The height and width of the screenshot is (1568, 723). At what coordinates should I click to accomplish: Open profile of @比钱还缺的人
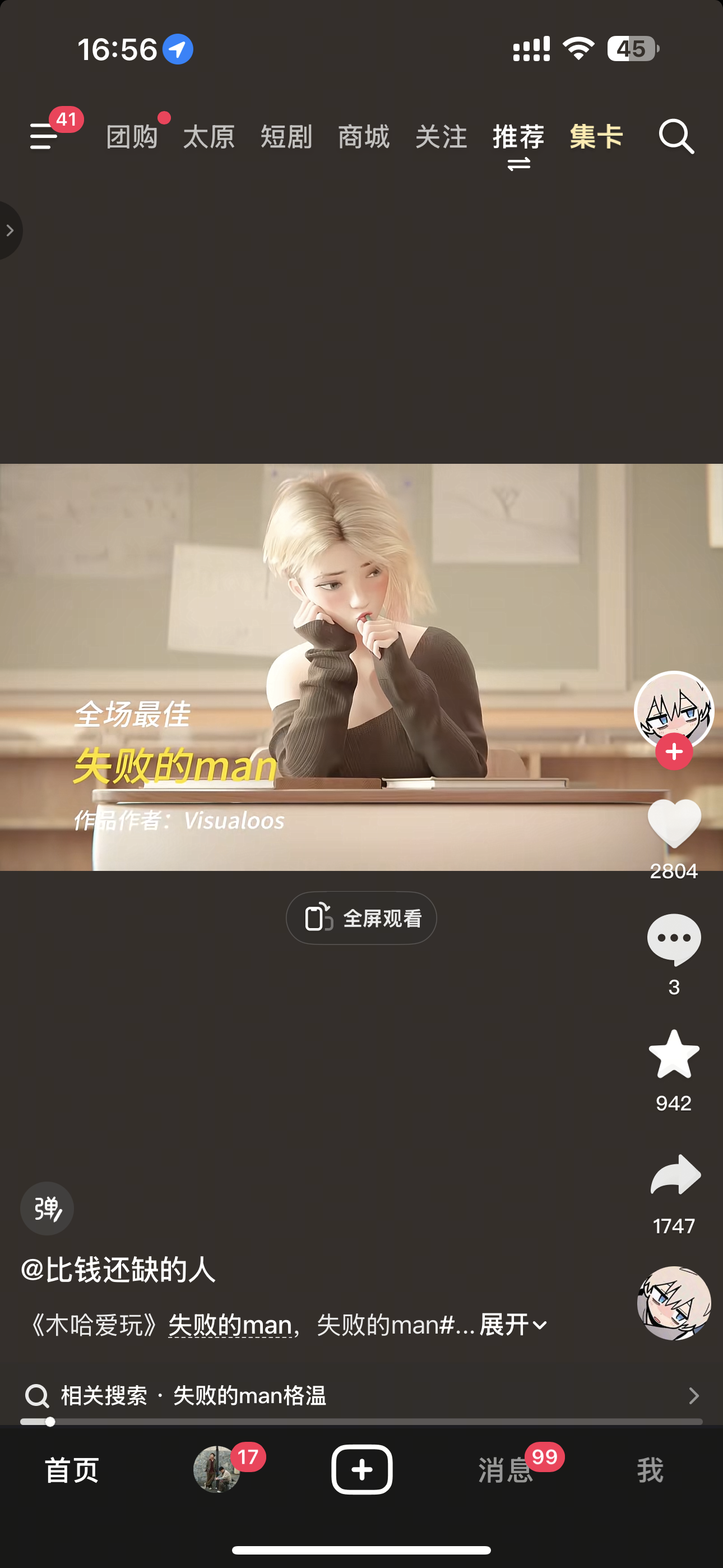click(x=118, y=1270)
